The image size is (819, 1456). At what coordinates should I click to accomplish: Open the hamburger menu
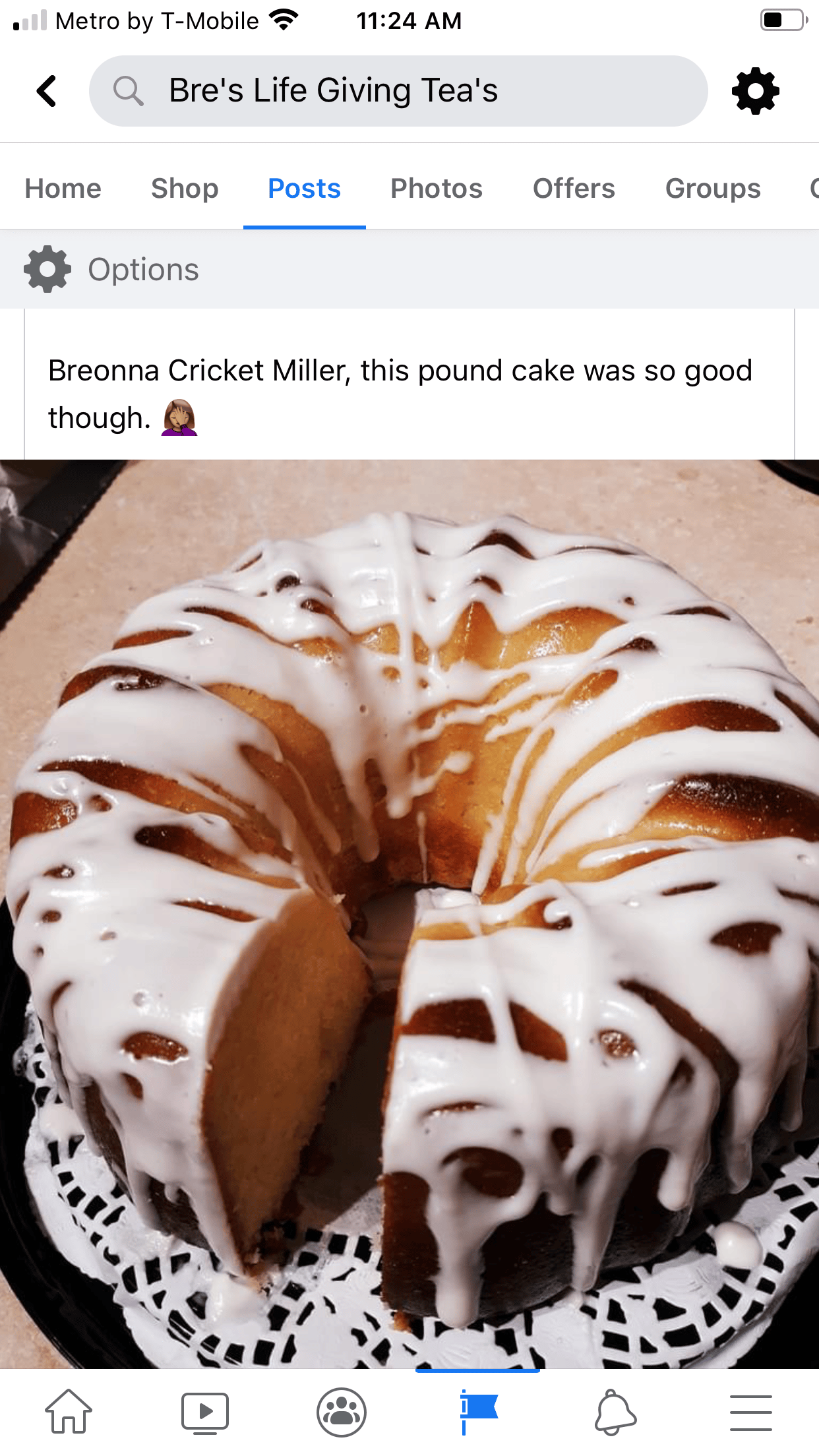click(x=751, y=1412)
